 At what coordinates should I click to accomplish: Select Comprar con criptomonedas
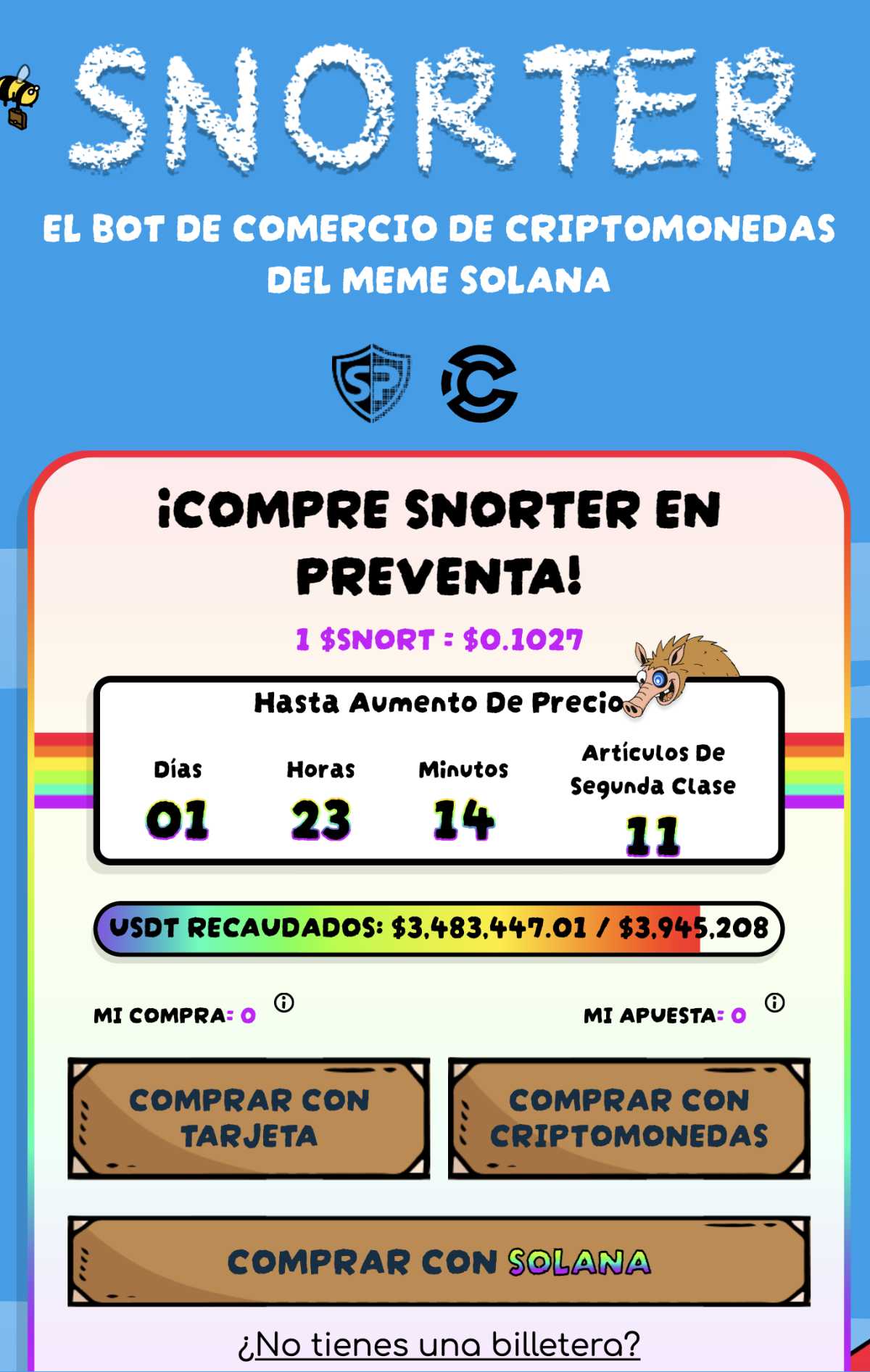629,1118
